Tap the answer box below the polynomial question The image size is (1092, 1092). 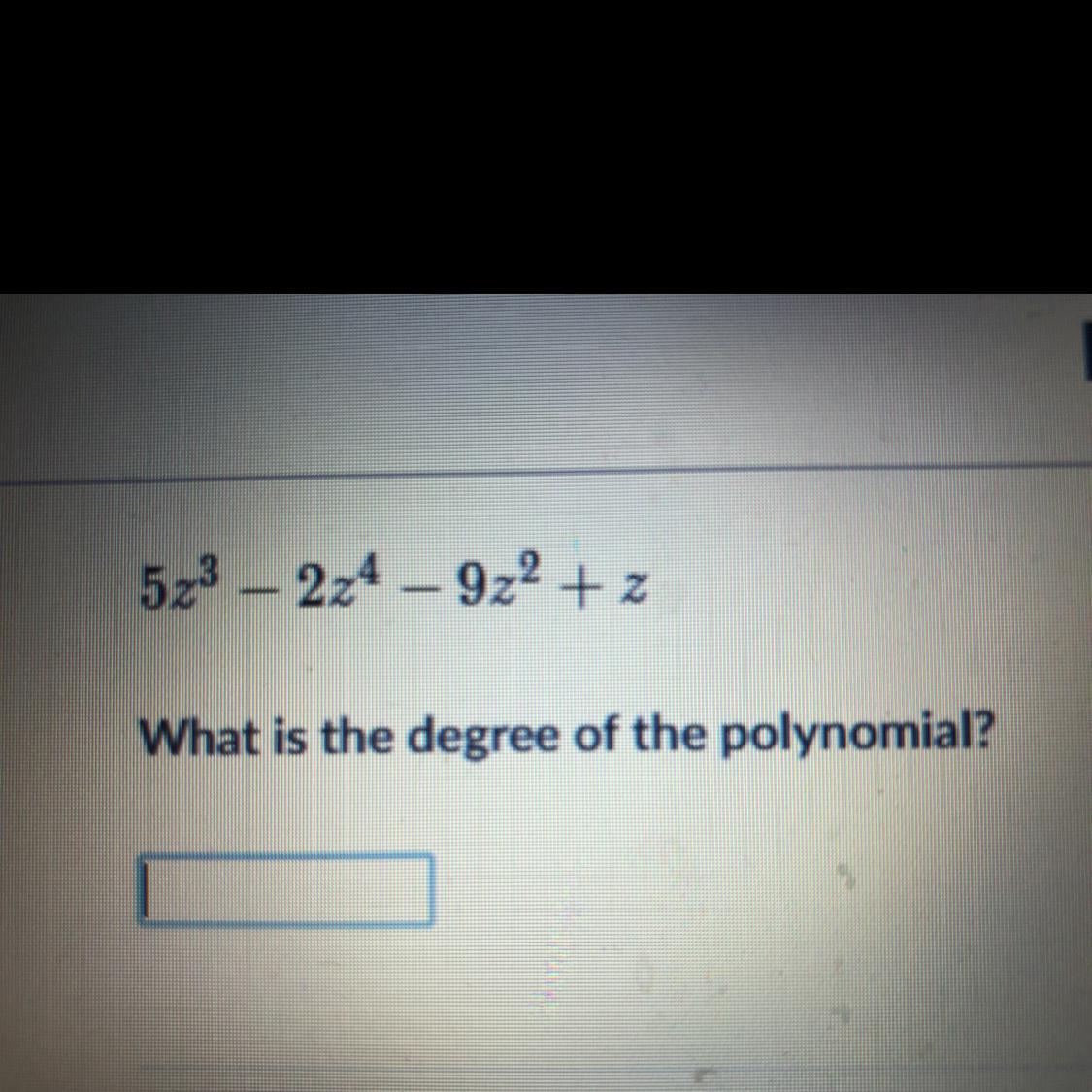(286, 890)
